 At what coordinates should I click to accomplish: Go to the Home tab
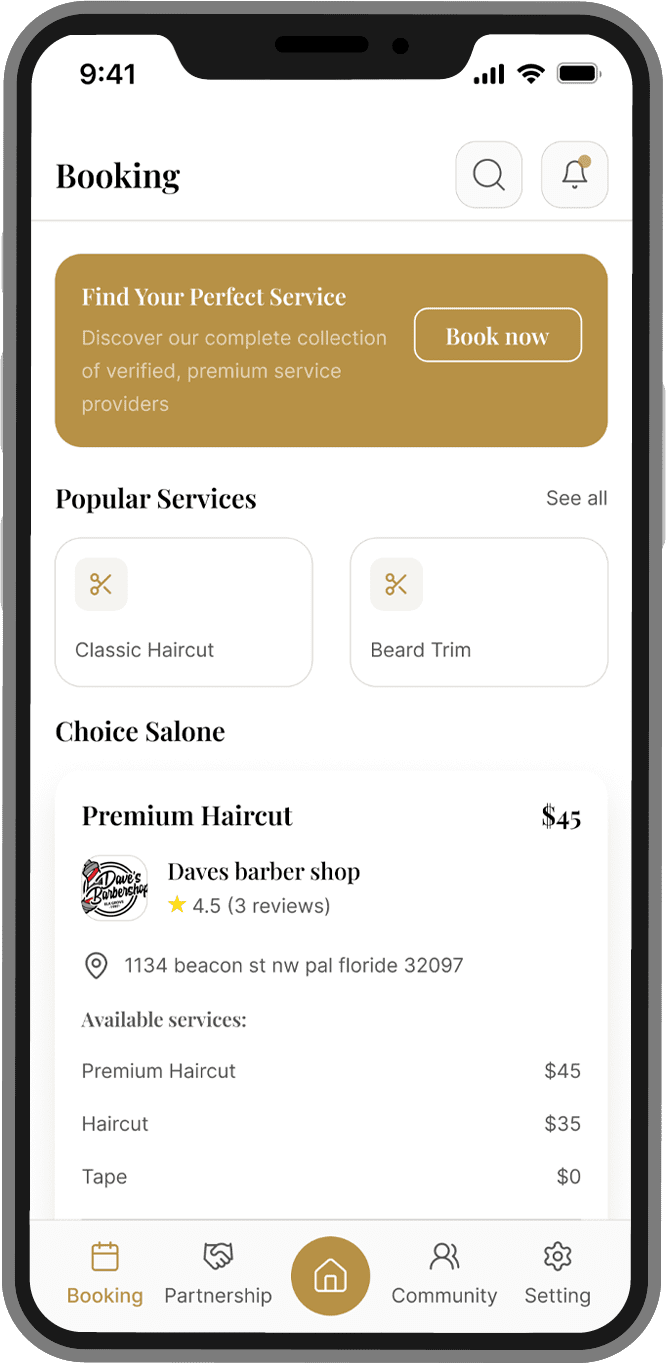coord(330,1277)
